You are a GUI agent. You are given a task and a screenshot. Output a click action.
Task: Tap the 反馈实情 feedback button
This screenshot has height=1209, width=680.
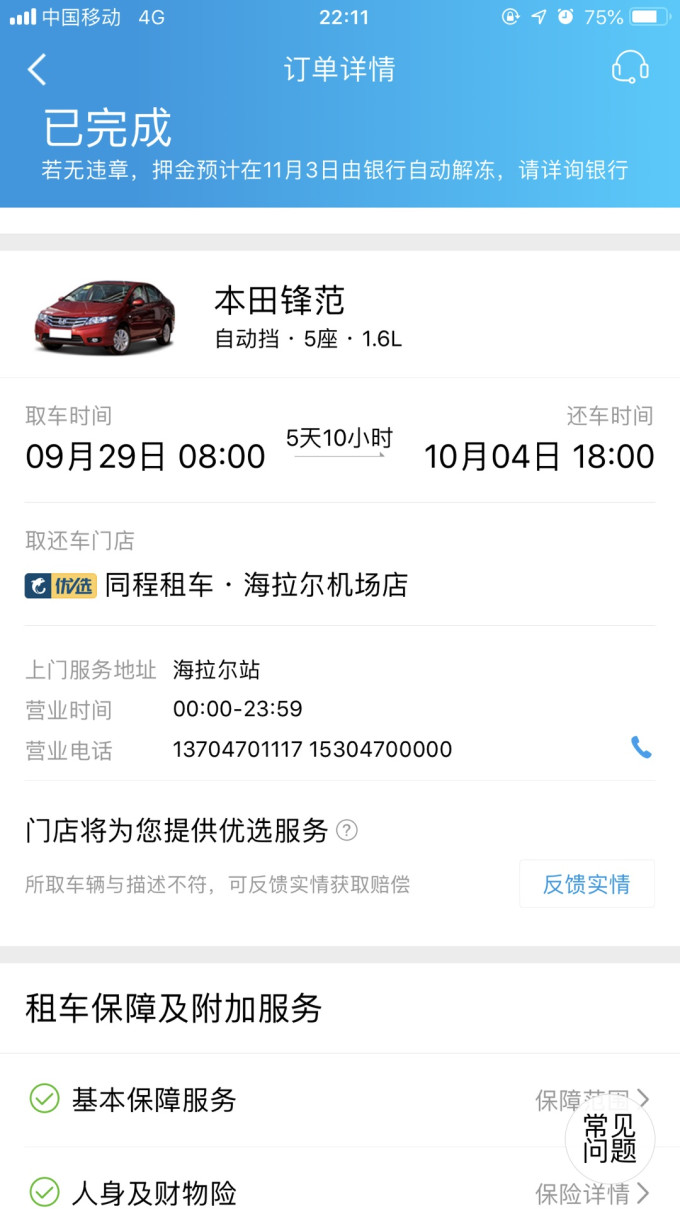(x=586, y=884)
